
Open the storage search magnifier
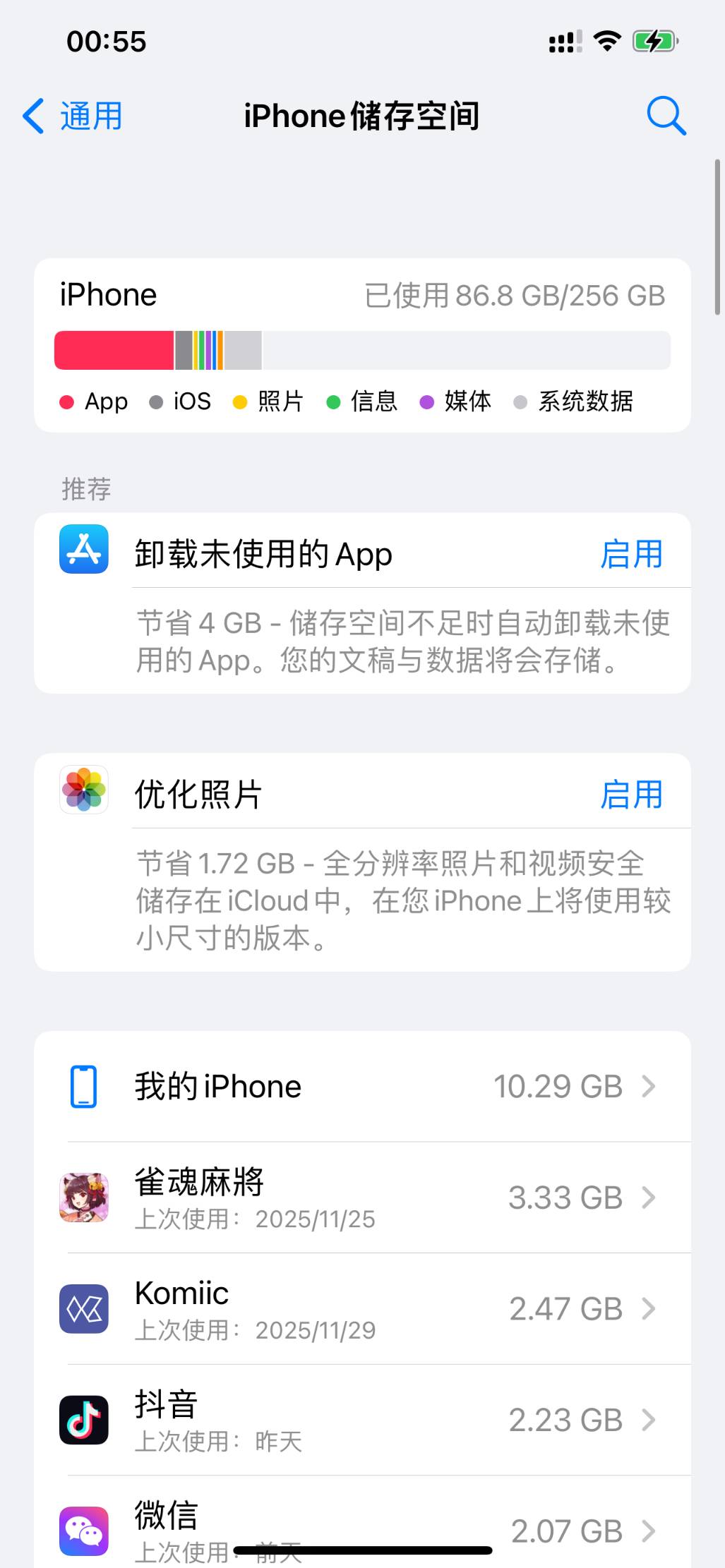coord(666,116)
